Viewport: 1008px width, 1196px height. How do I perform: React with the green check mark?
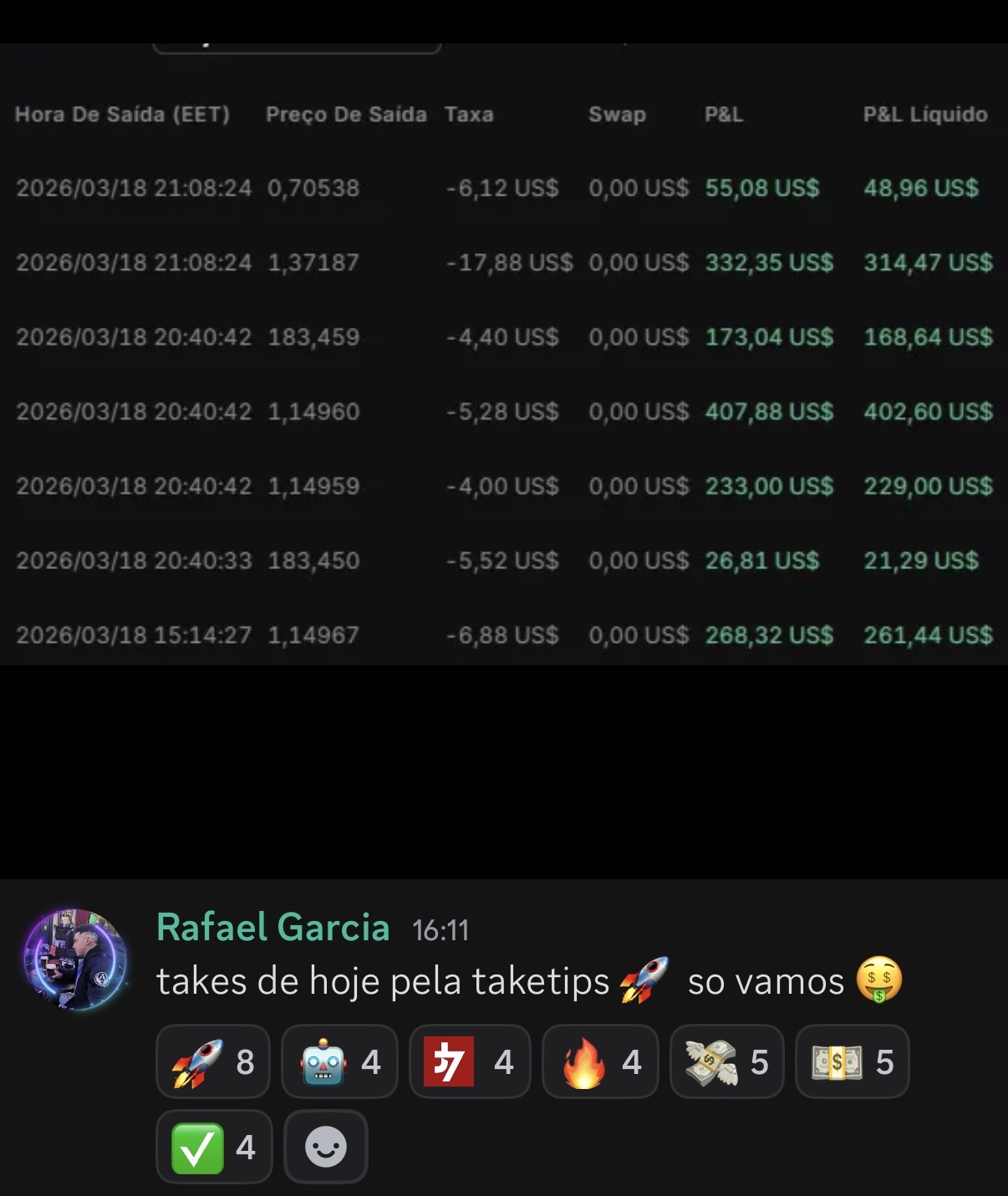(213, 1147)
